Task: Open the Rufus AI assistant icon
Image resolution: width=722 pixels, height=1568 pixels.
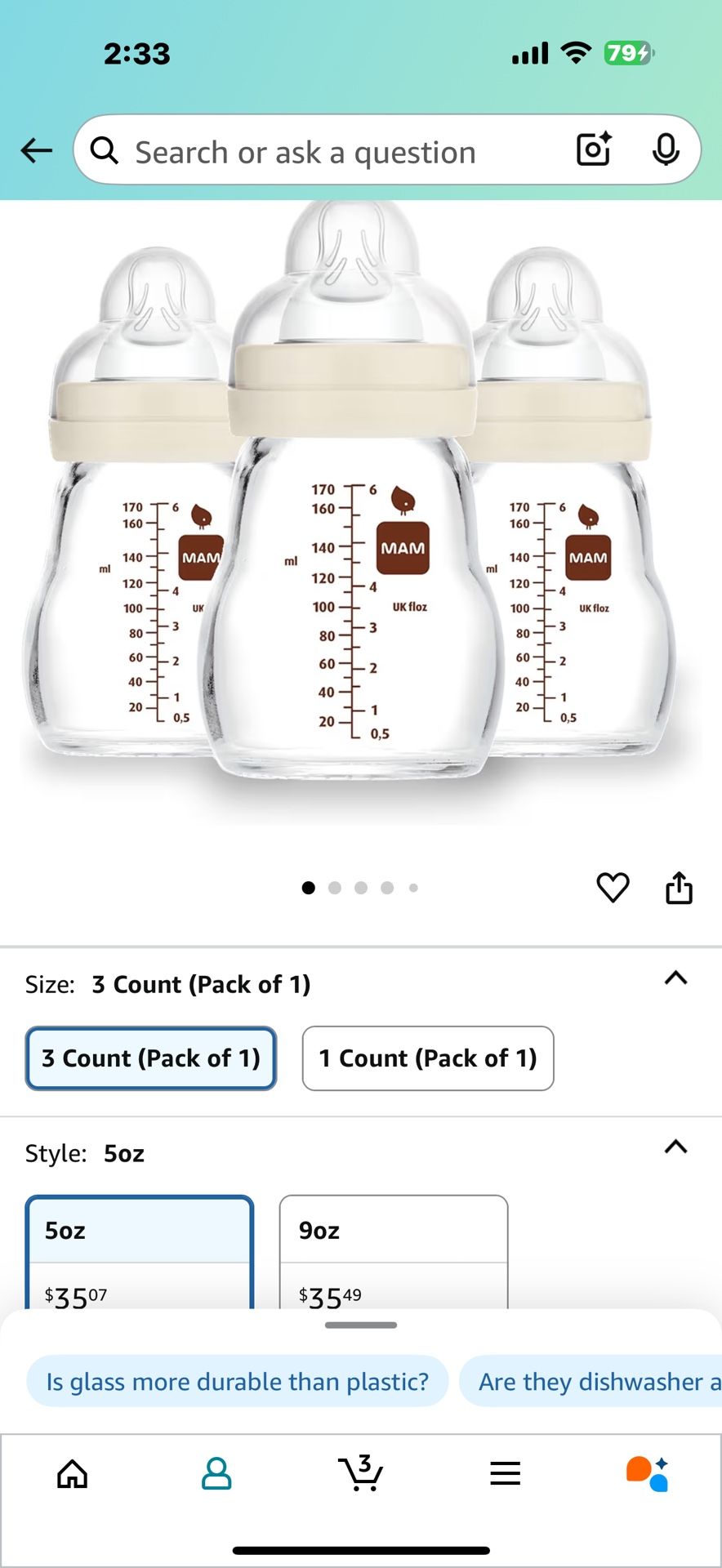Action: (x=646, y=1474)
